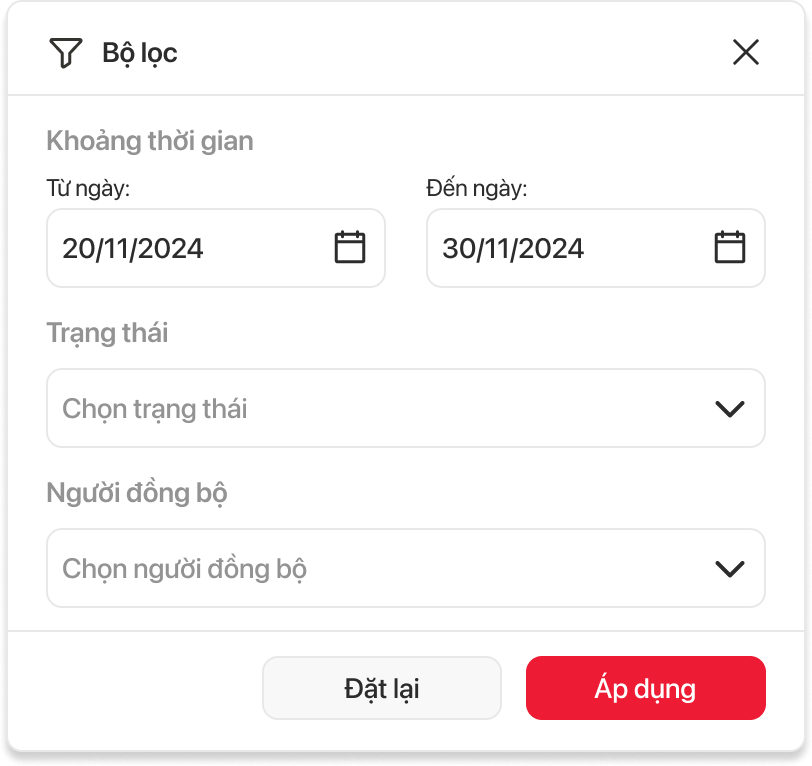Apply filters with Áp dụng
The height and width of the screenshot is (766, 812).
[645, 688]
